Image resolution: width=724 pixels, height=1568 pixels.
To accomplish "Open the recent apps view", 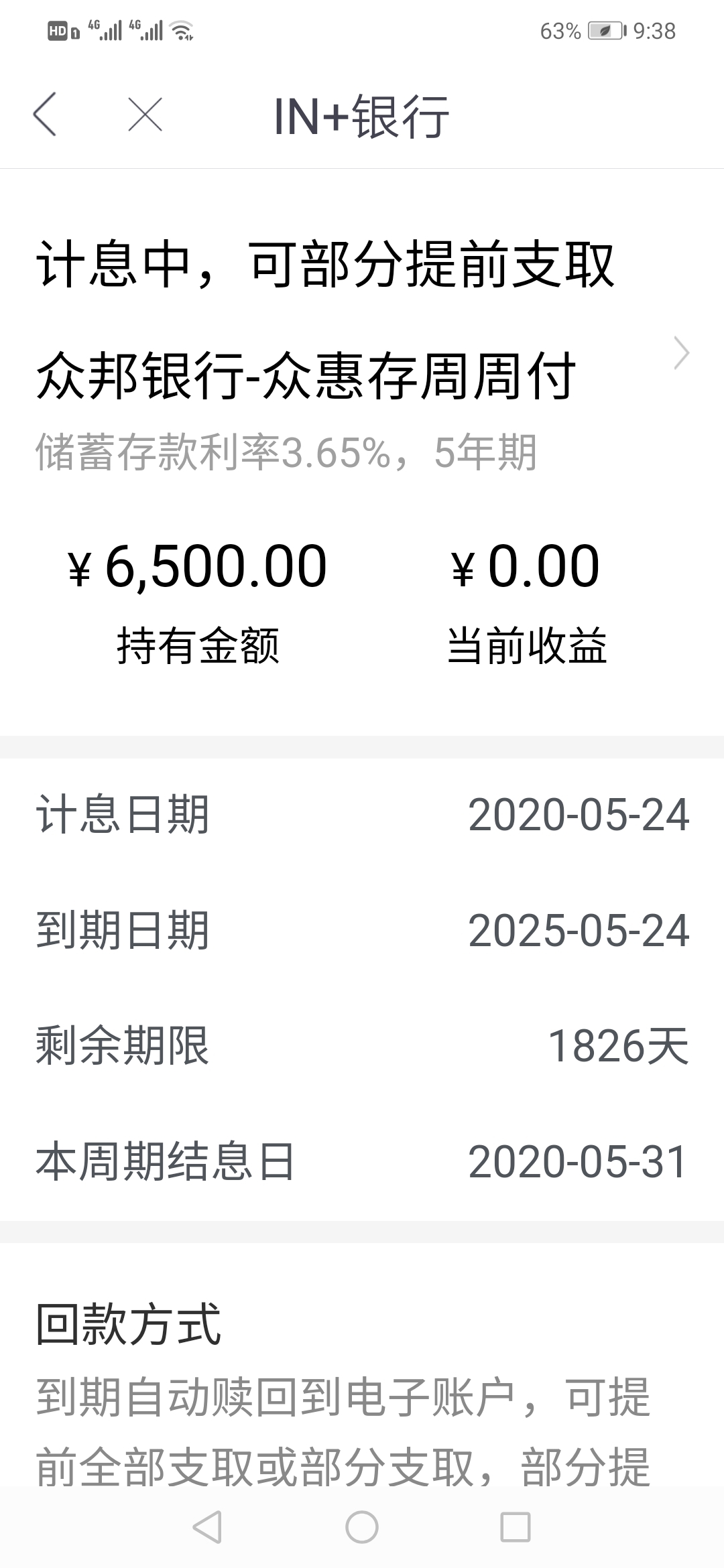I will pos(516,1528).
